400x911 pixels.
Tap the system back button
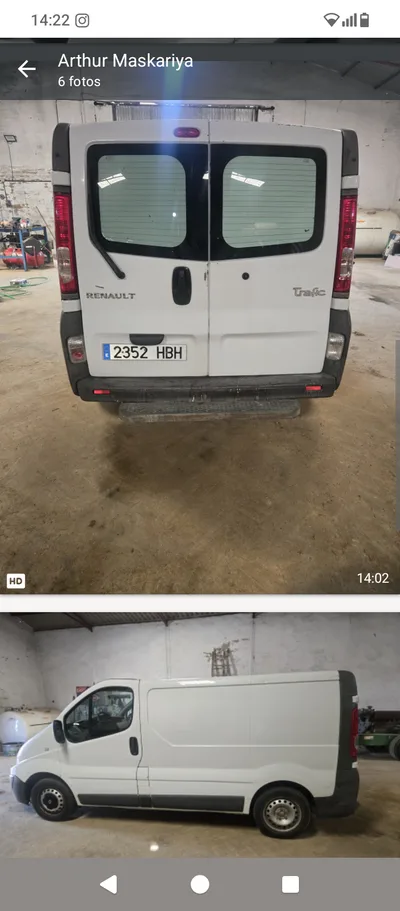[109, 884]
